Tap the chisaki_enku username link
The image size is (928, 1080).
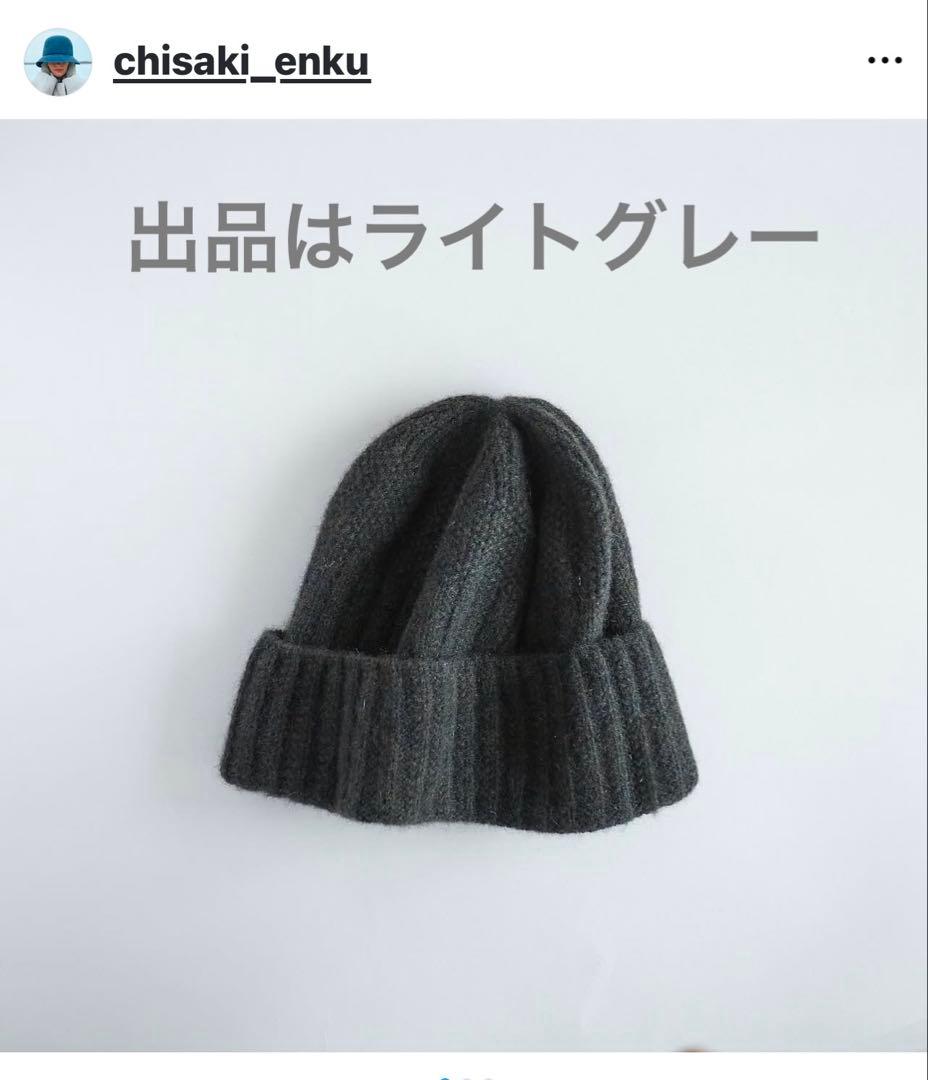click(242, 62)
